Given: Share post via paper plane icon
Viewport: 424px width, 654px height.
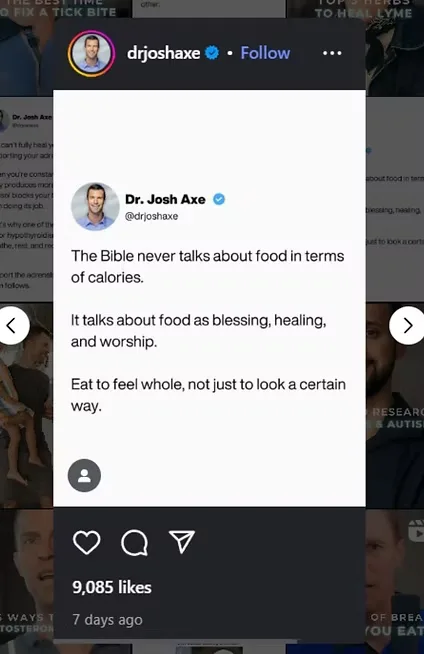Looking at the screenshot, I should [182, 542].
